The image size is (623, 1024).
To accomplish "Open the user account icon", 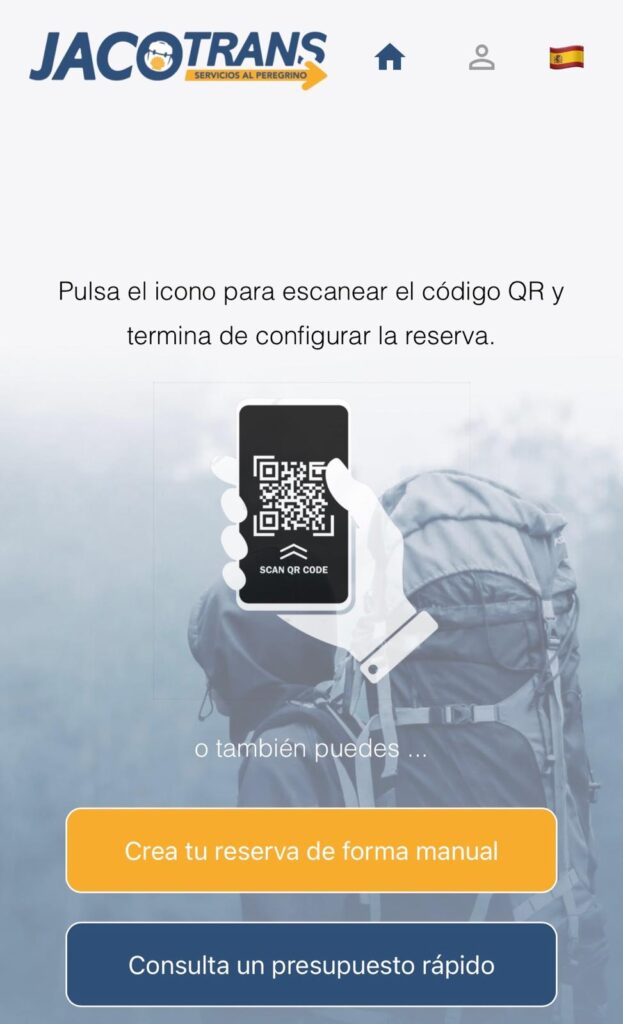I will 482,58.
